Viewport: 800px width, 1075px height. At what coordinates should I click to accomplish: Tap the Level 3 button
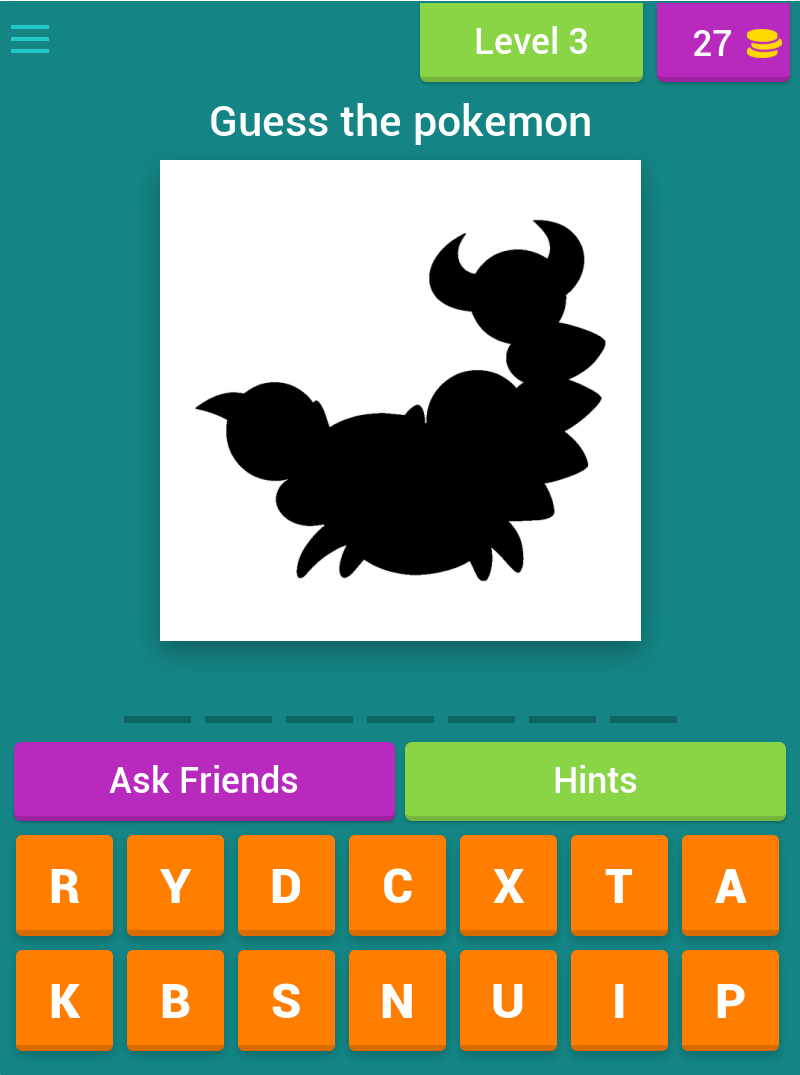point(531,41)
